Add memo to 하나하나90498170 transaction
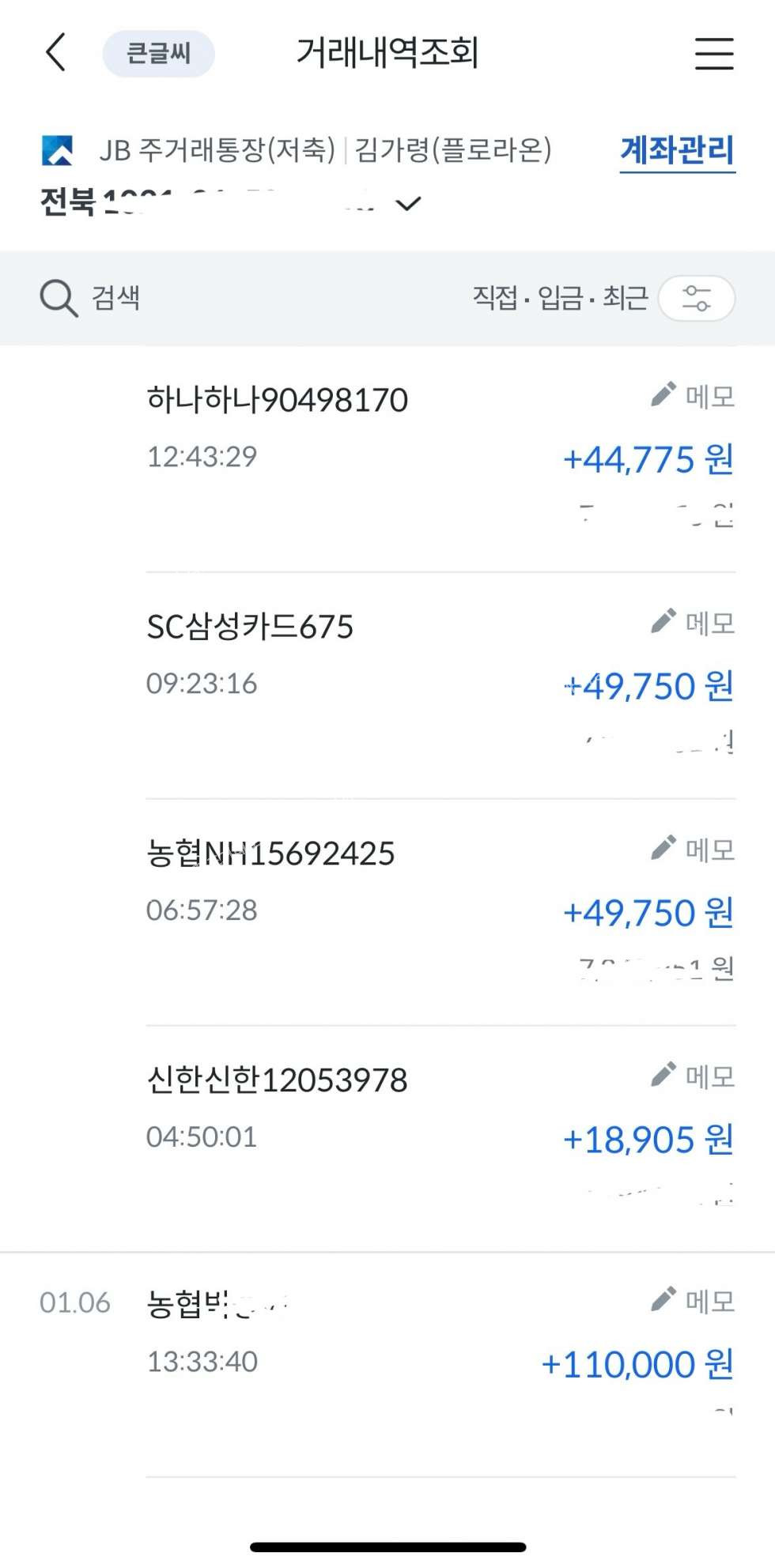The image size is (775, 1568). click(x=693, y=395)
